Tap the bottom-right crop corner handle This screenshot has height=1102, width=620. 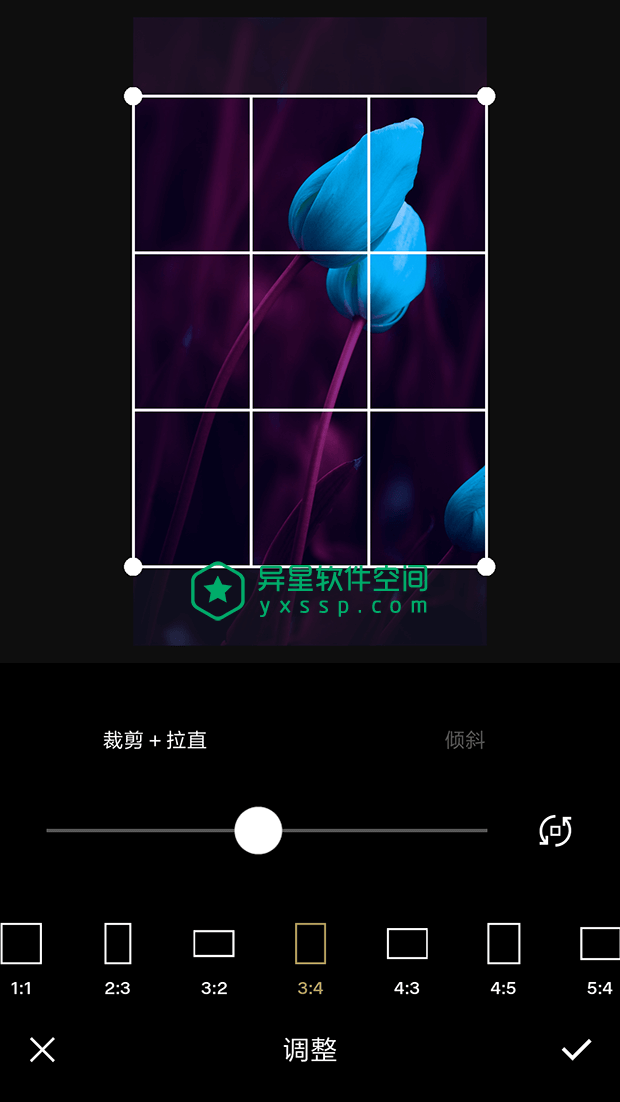click(486, 567)
